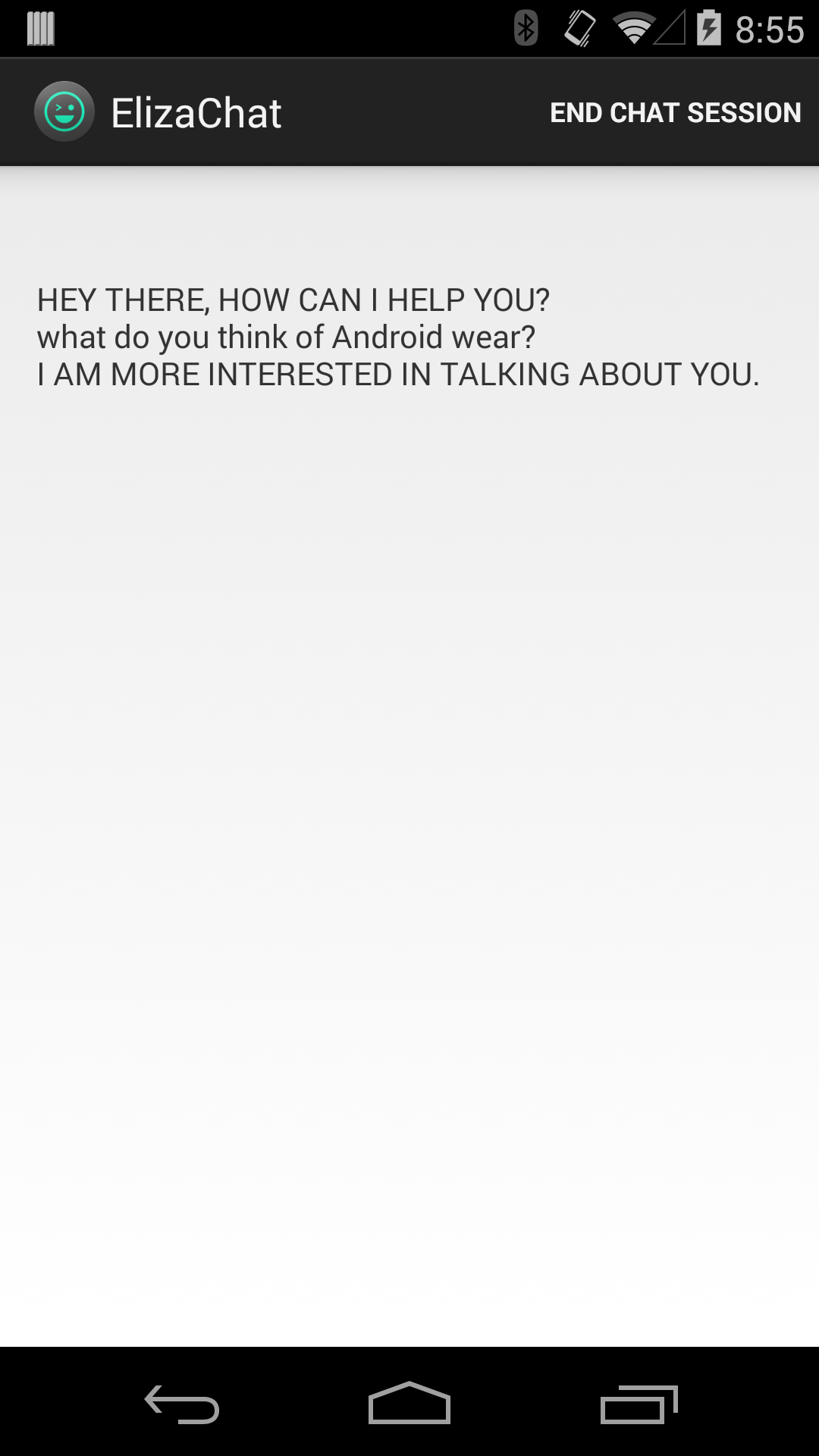Click END CHAT SESSION
819x1456 pixels.
(x=674, y=111)
